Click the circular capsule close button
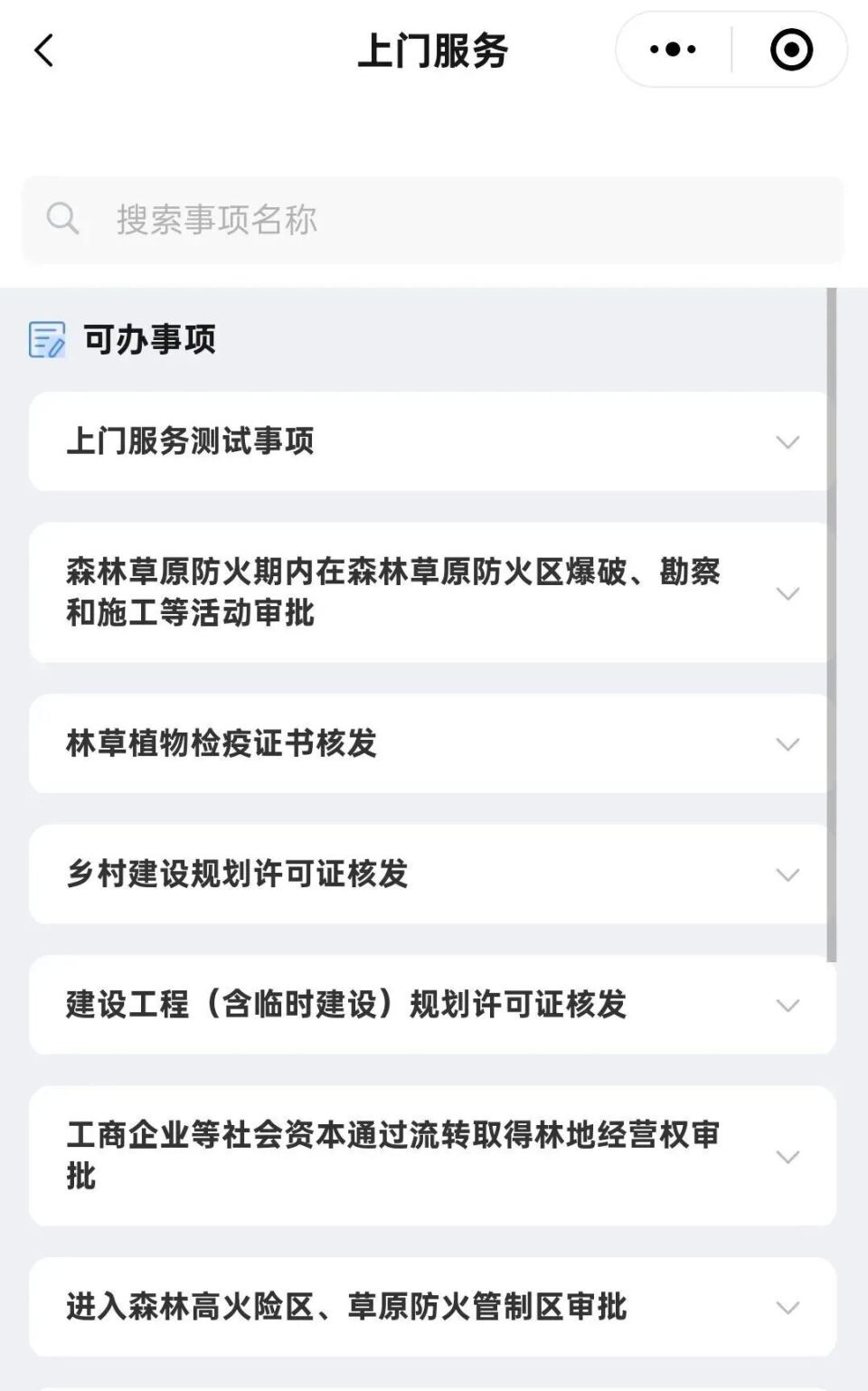The height and width of the screenshot is (1391, 868). pyautogui.click(x=792, y=50)
